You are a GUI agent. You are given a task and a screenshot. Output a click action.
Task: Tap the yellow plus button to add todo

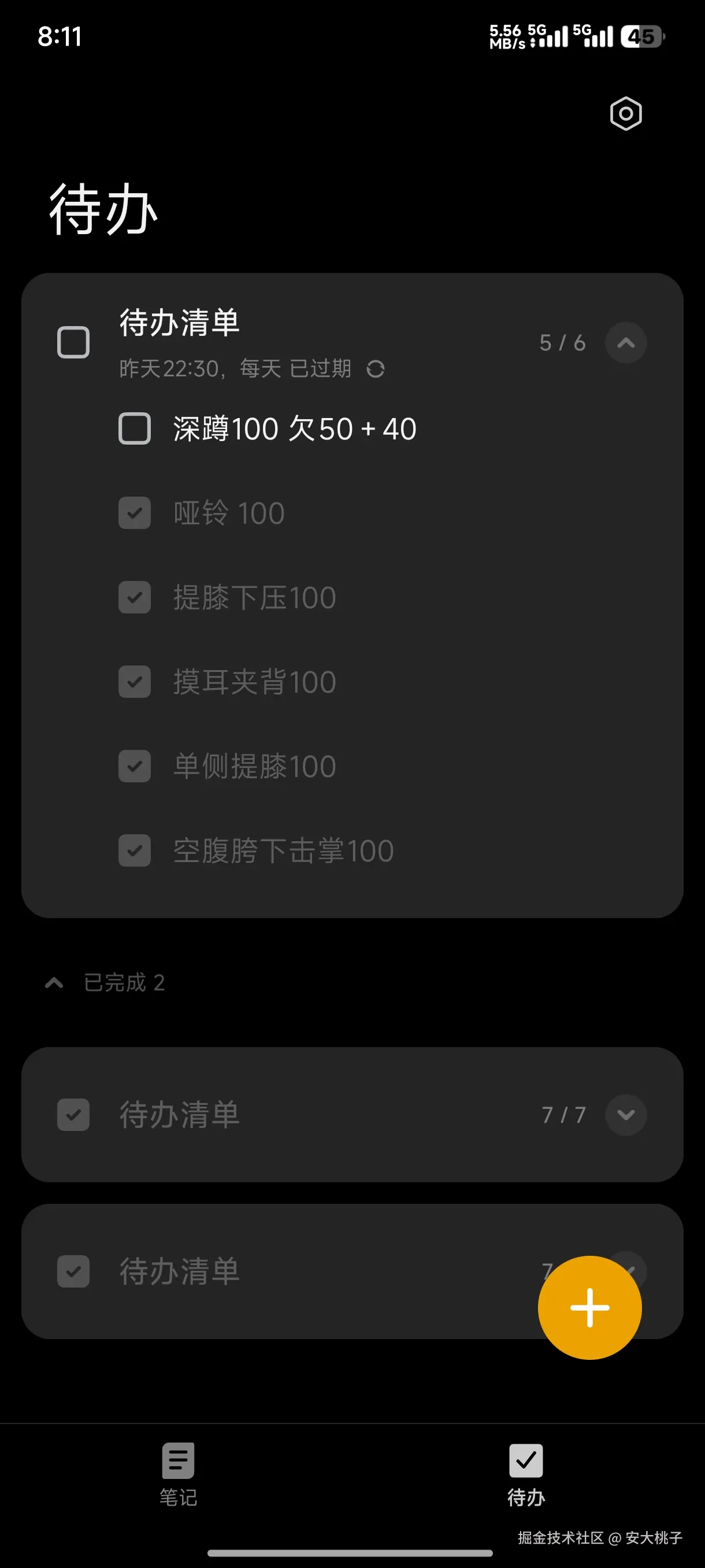pos(589,1306)
